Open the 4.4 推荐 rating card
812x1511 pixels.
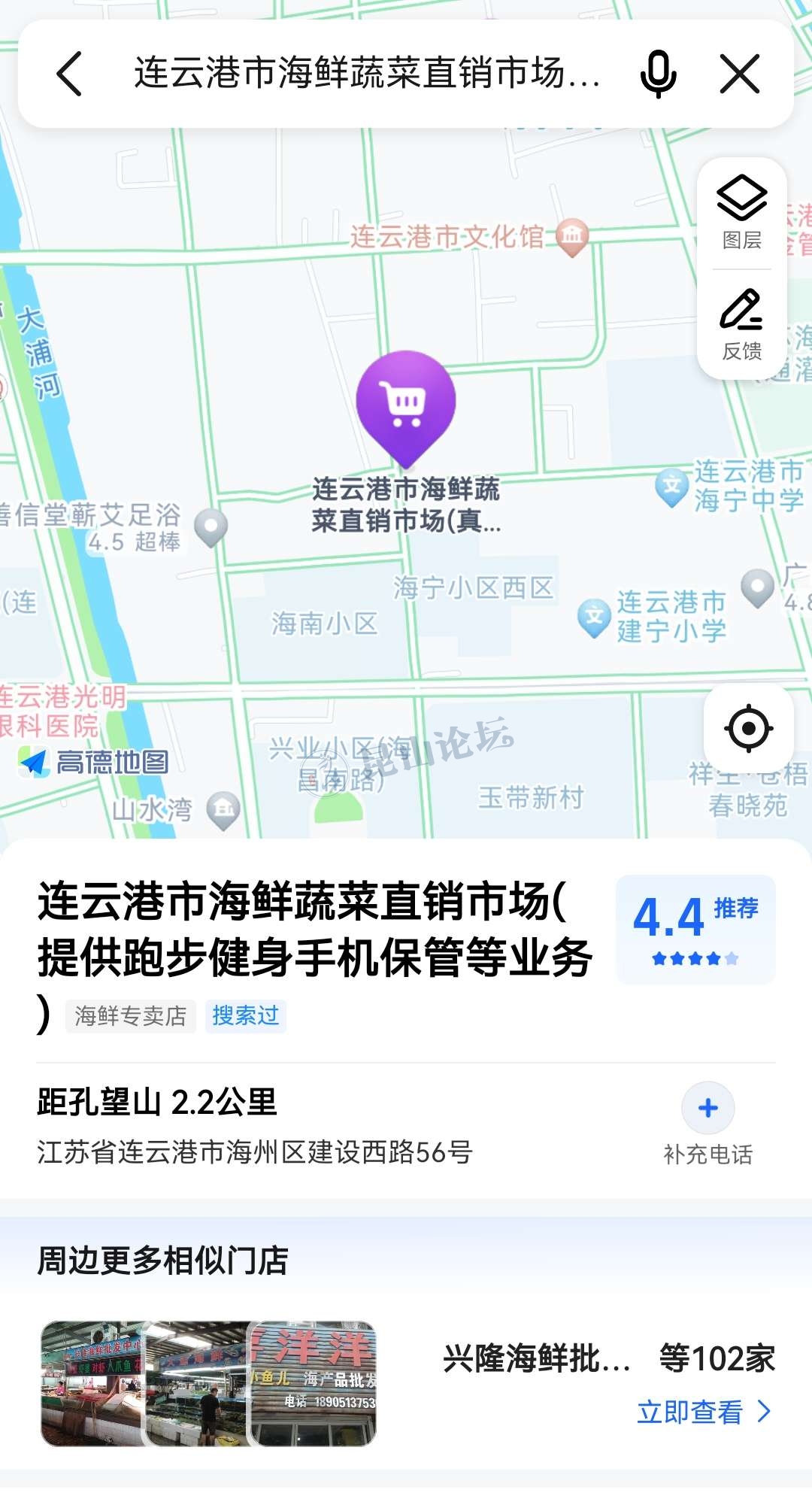pos(695,929)
